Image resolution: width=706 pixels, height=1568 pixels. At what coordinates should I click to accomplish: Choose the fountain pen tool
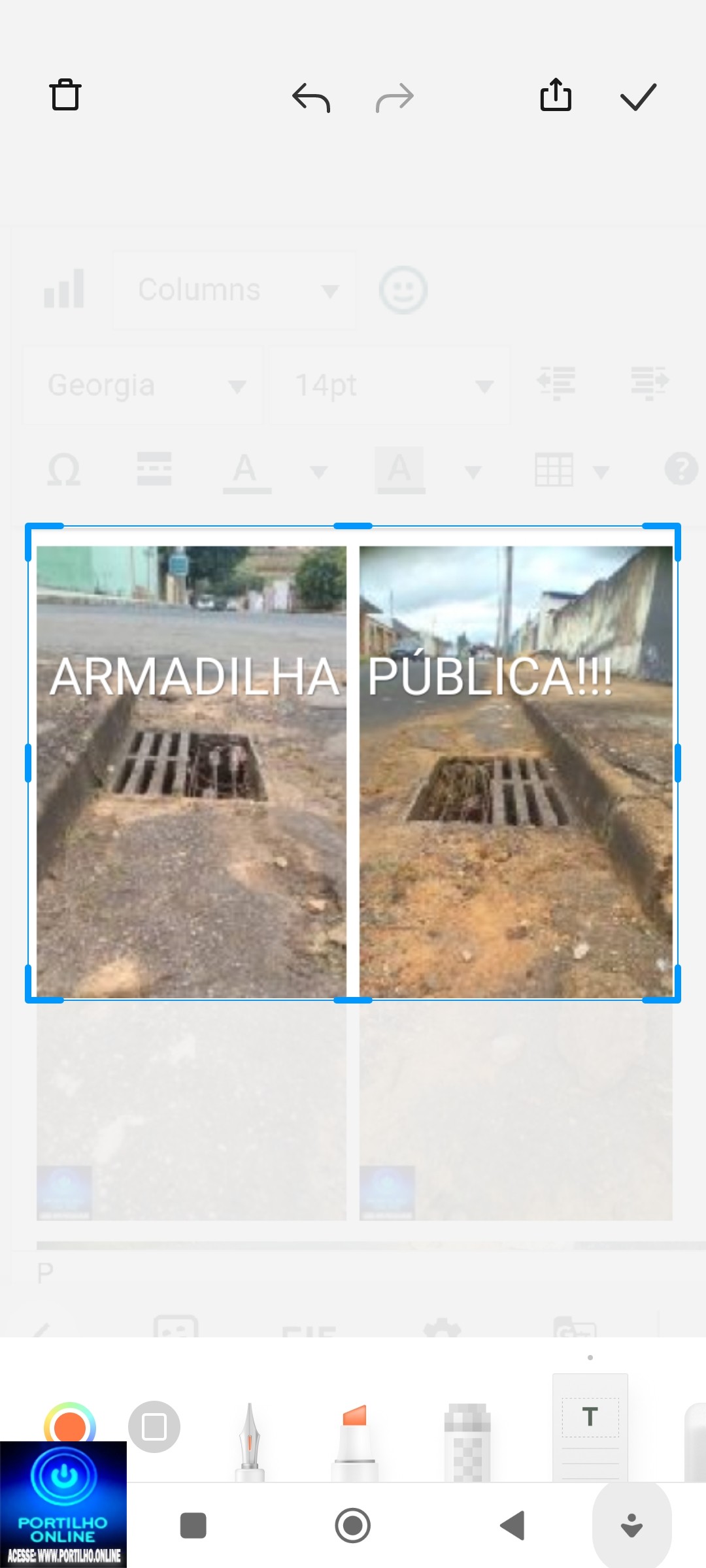click(x=250, y=1441)
